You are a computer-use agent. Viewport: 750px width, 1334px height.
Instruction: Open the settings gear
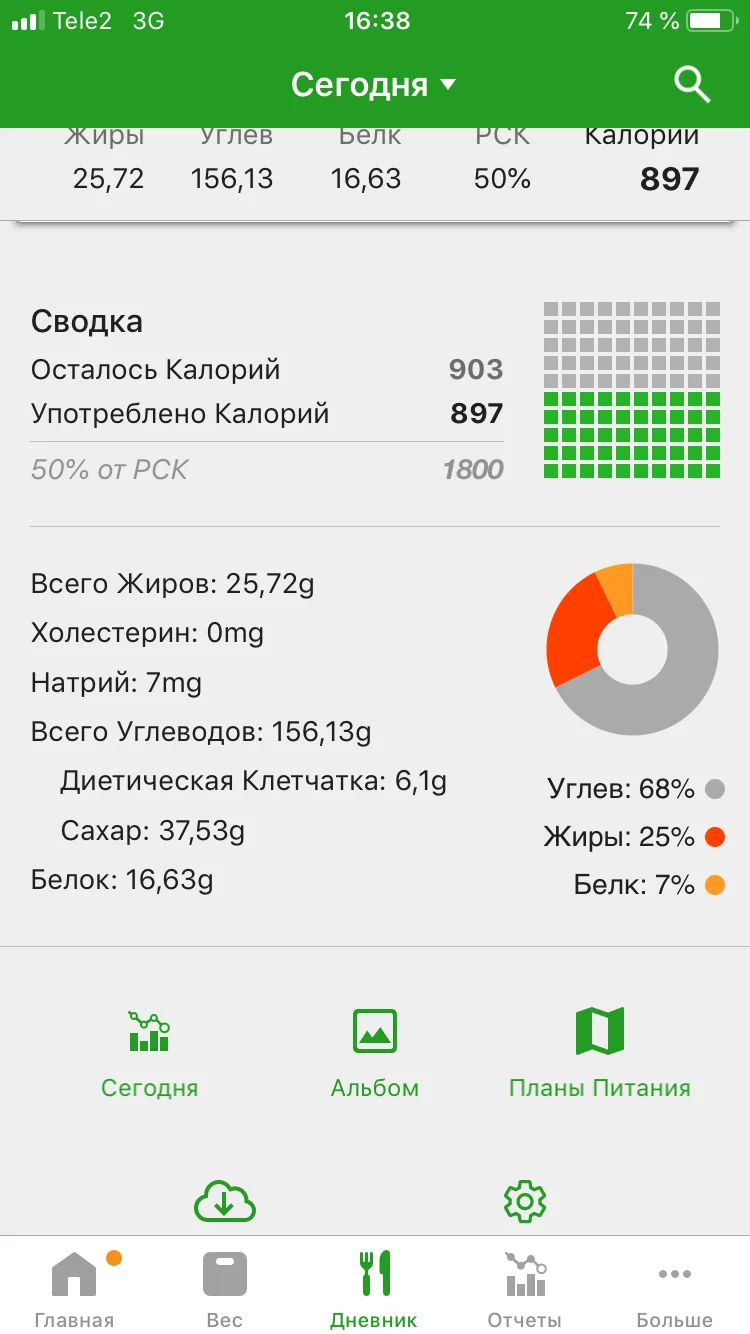click(525, 1198)
